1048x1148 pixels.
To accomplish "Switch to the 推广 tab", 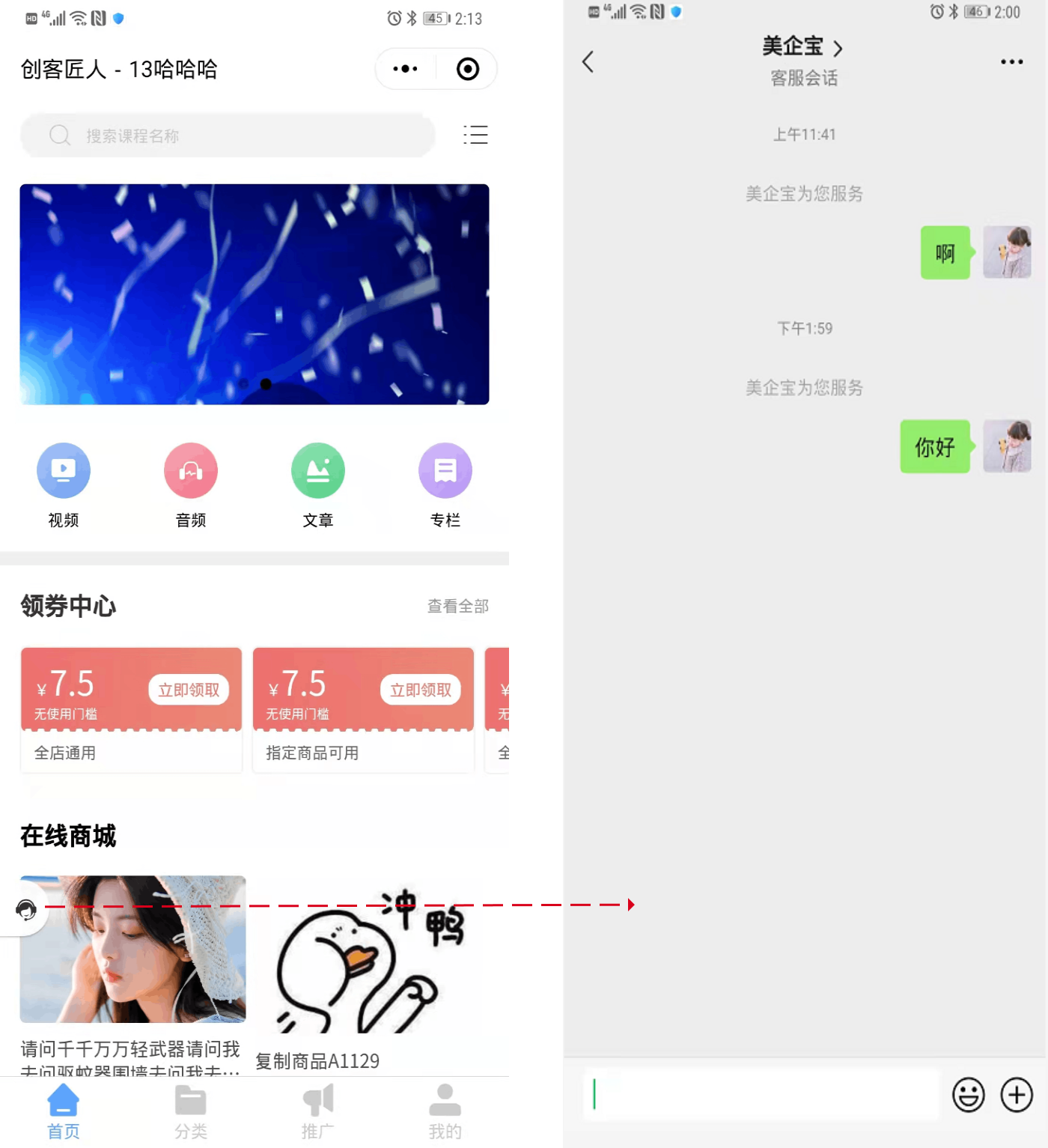I will 318,1112.
